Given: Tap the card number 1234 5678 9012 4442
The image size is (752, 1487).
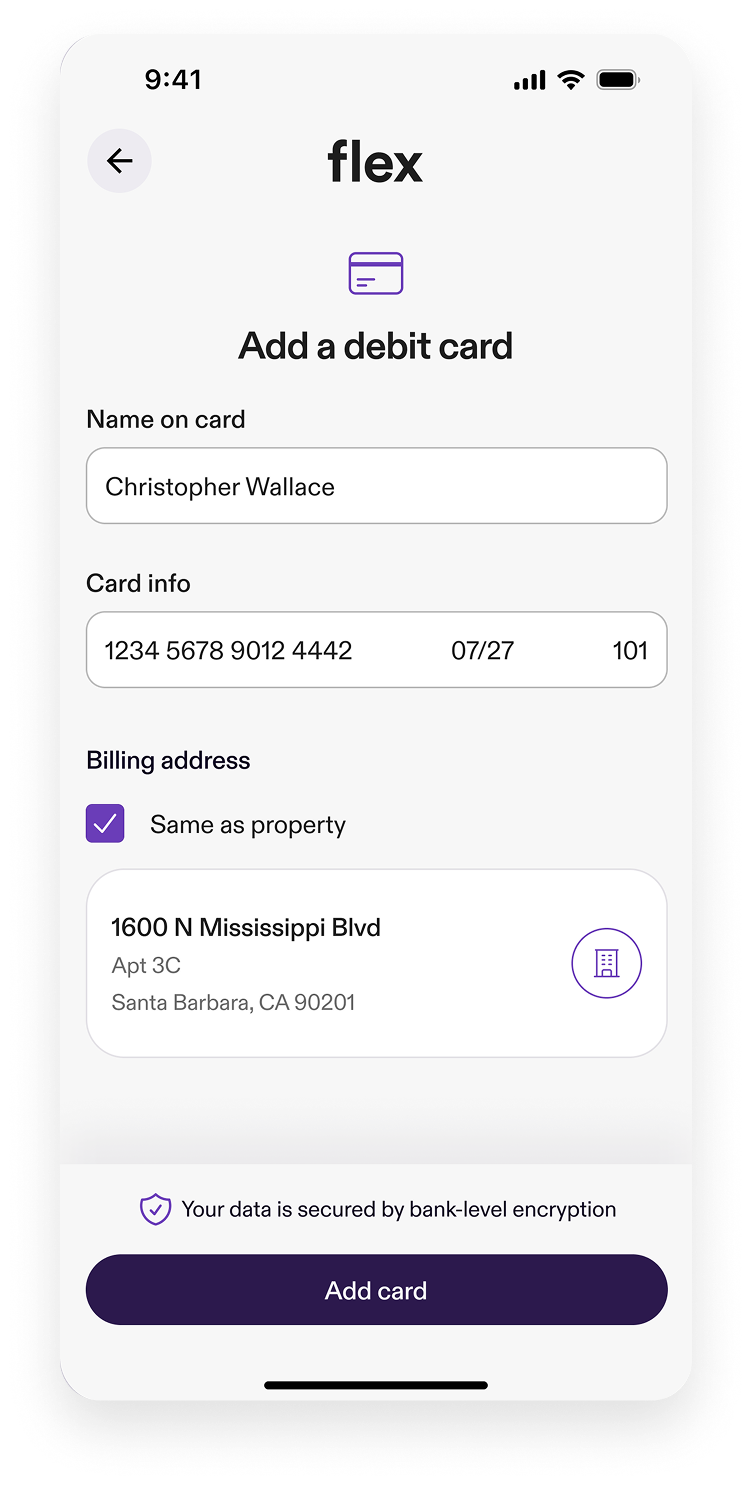Looking at the screenshot, I should (229, 651).
